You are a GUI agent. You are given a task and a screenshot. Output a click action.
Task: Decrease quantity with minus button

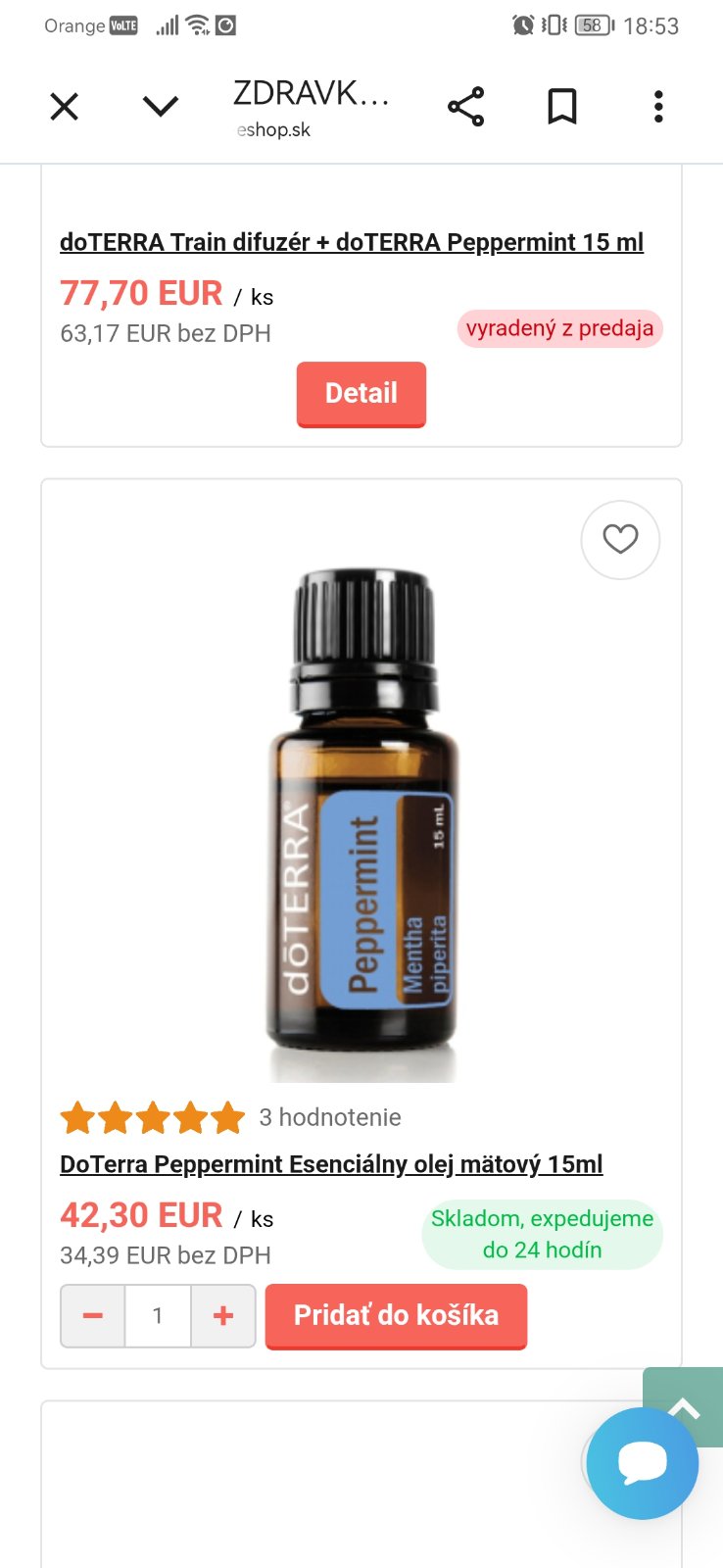coord(93,1316)
